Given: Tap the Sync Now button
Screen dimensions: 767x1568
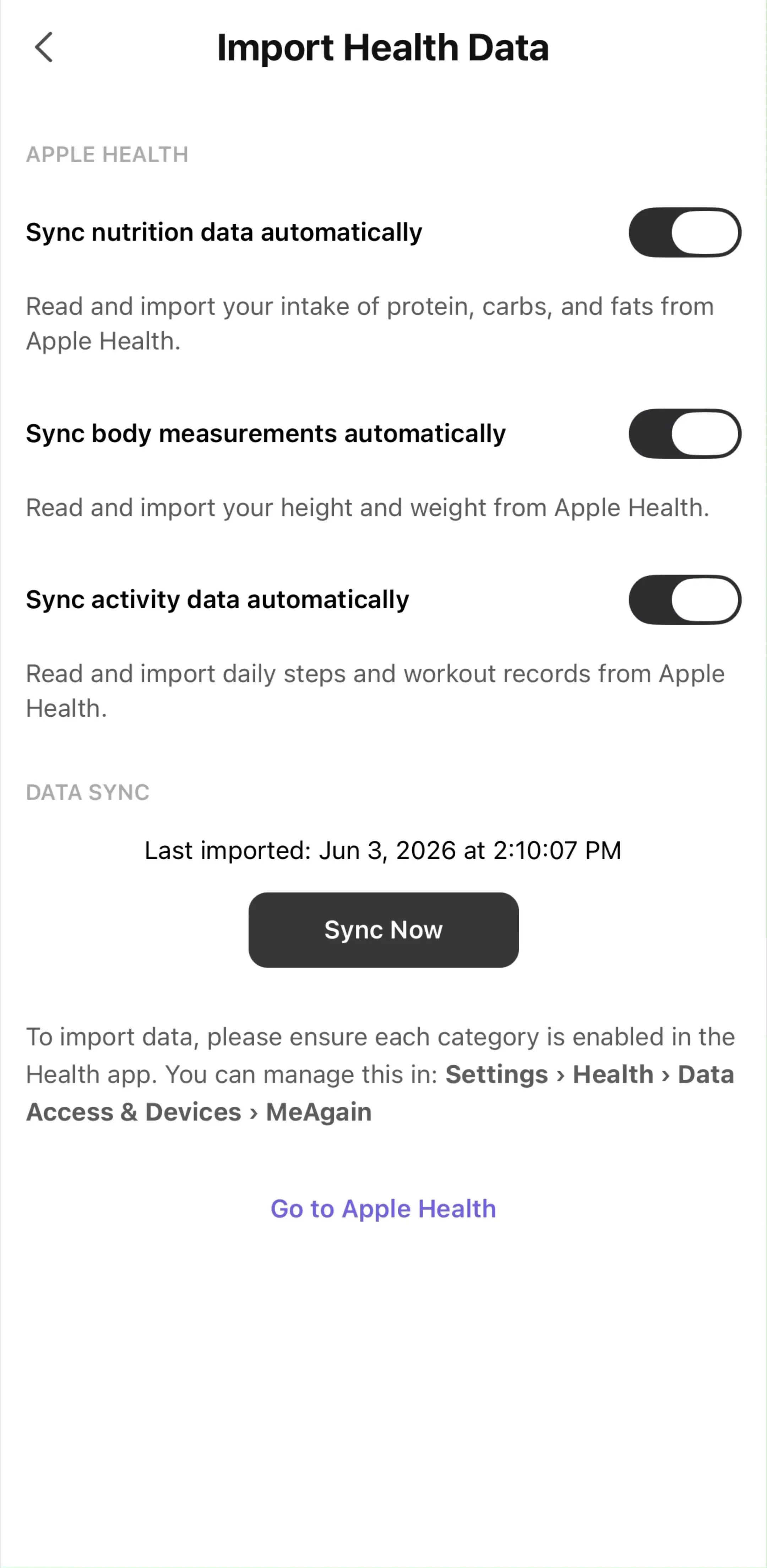Looking at the screenshot, I should point(383,930).
